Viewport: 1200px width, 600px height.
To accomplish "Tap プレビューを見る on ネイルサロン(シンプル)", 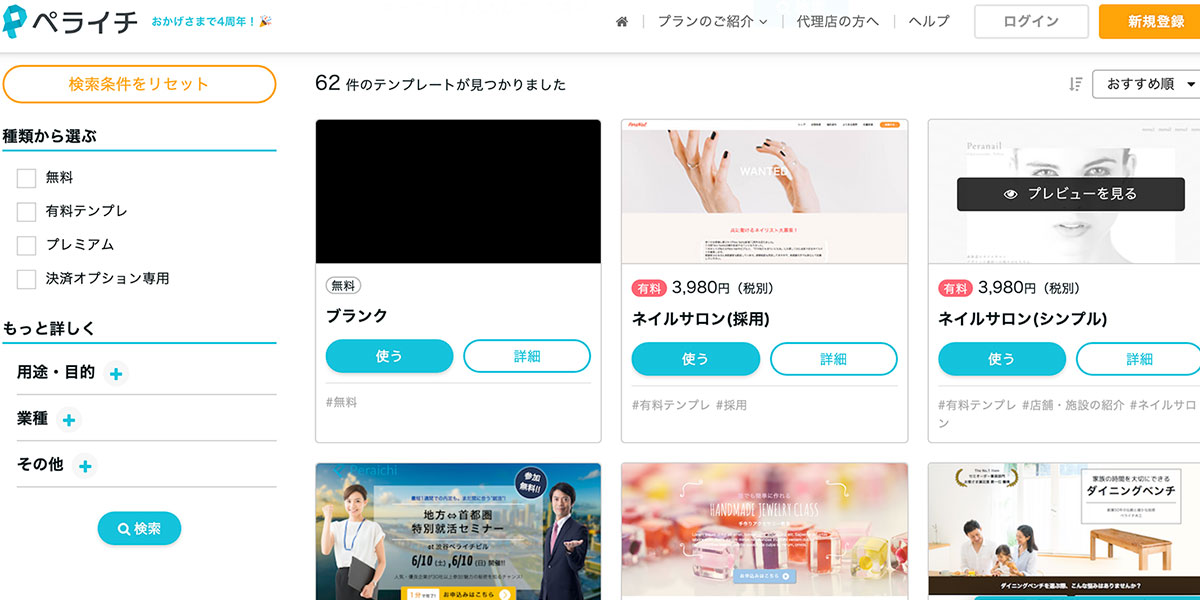I will pyautogui.click(x=1070, y=194).
